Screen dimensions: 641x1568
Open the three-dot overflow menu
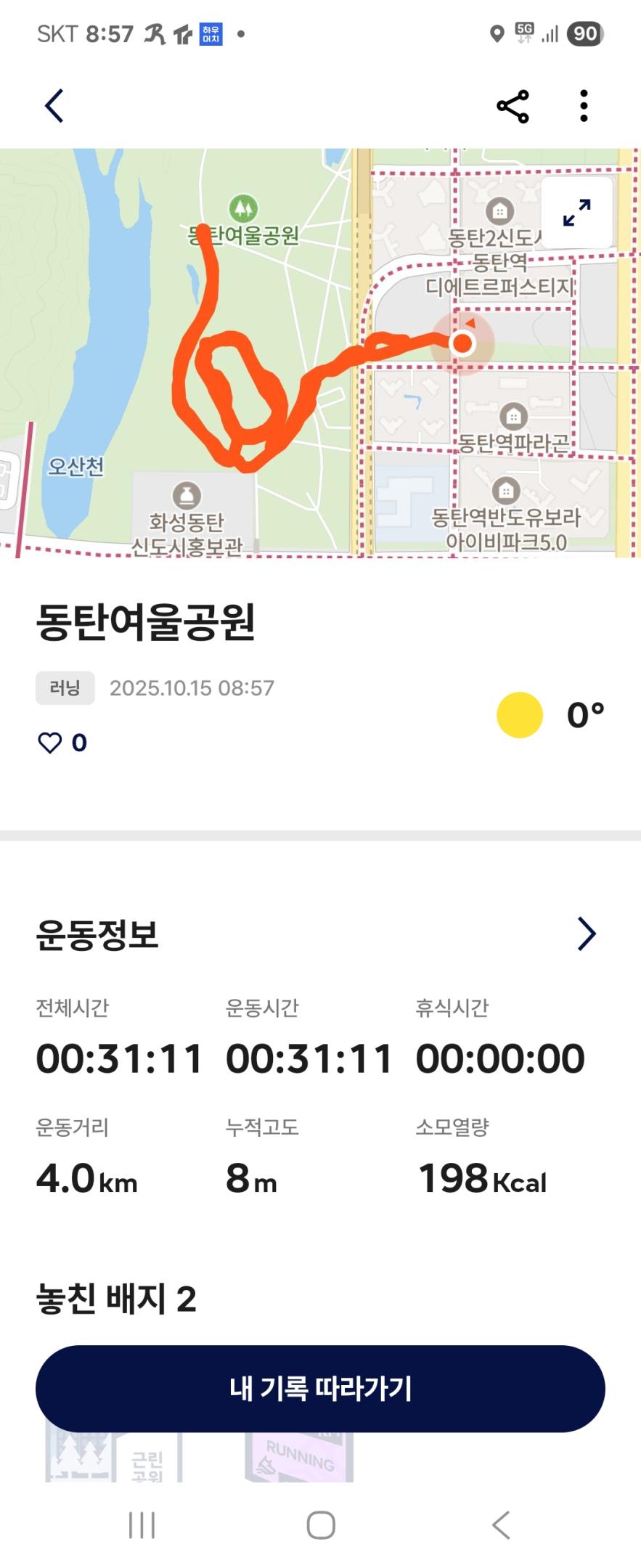pos(584,106)
